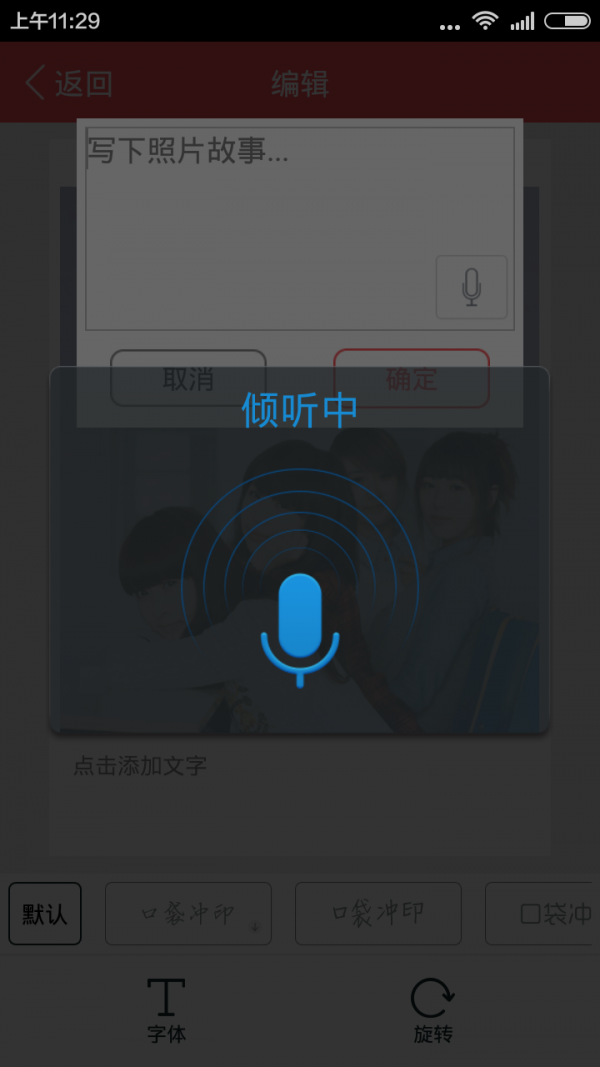Tap 点击添加文字 to add text
The width and height of the screenshot is (600, 1067).
tap(140, 767)
